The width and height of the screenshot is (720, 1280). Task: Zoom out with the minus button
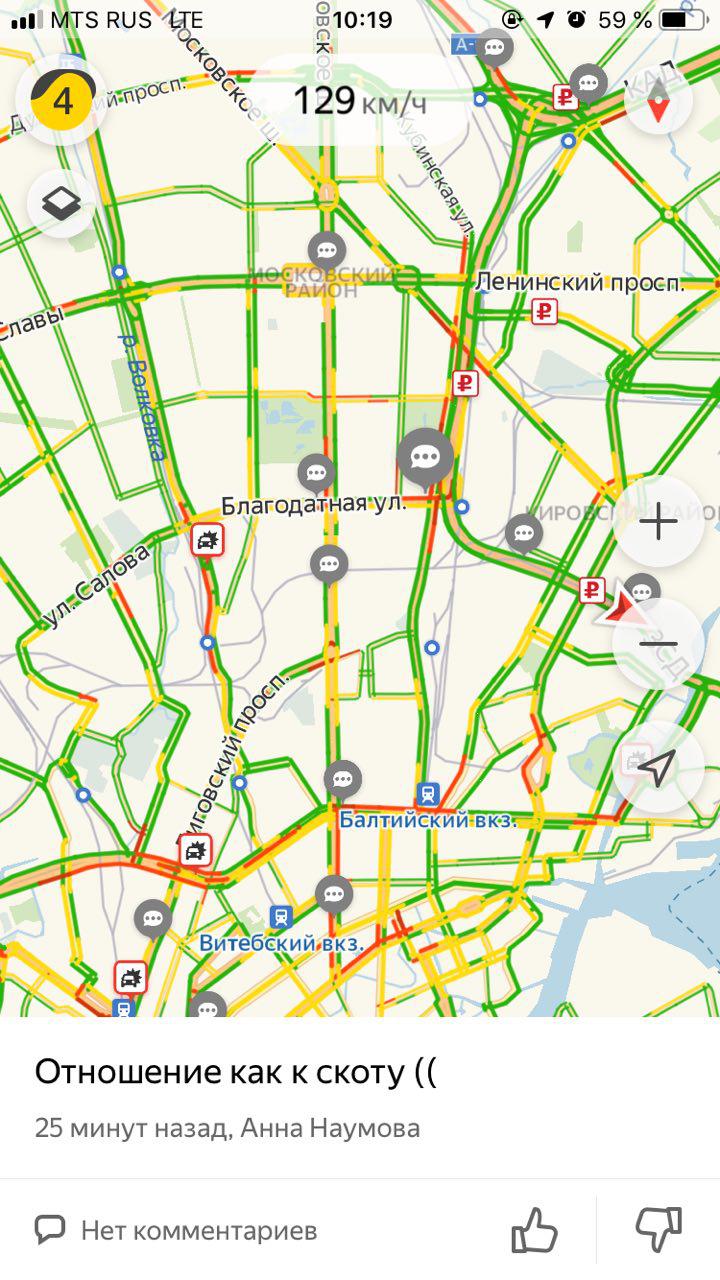click(658, 644)
